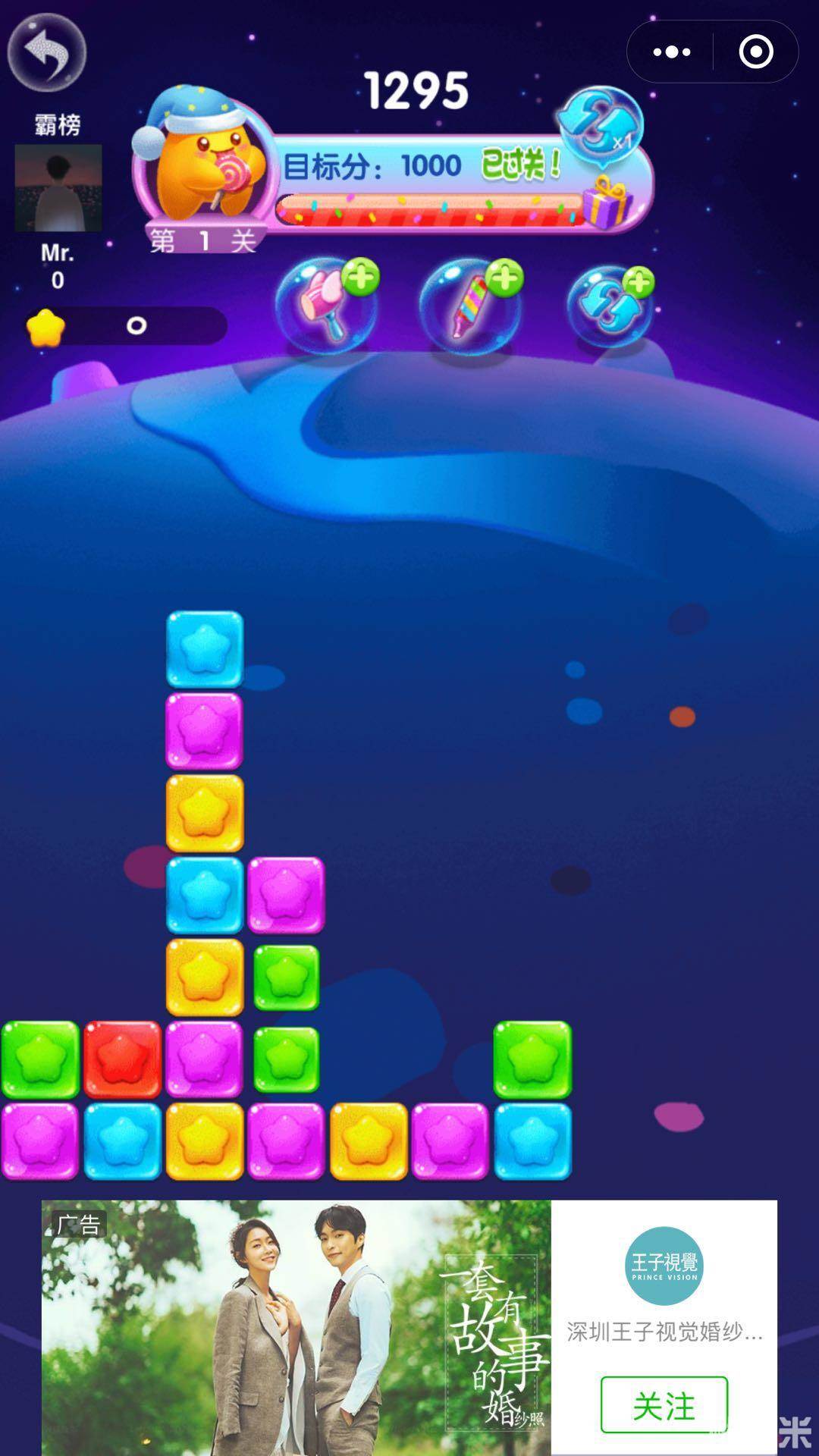Use the brush power-up bubble
Viewport: 819px width, 1456px height.
coord(328,306)
